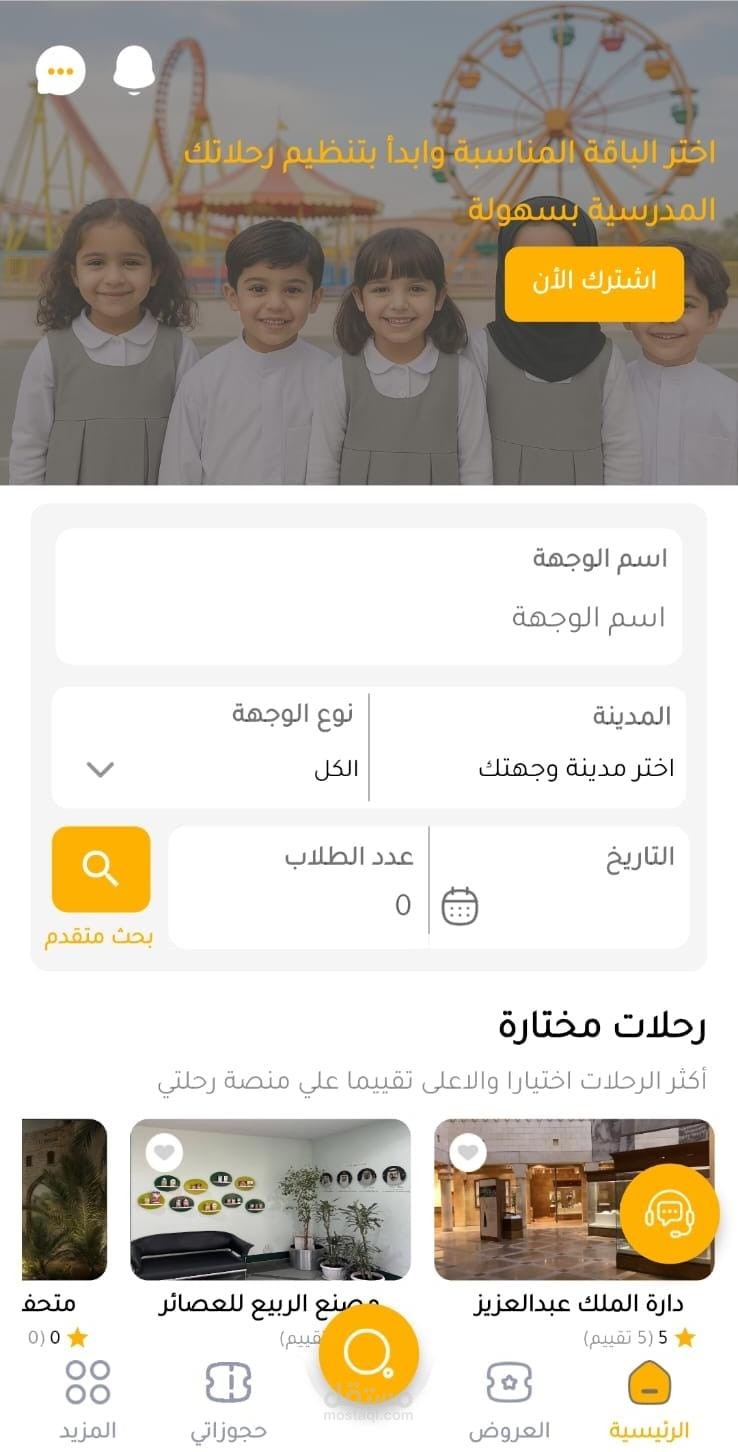Expand the نوع الوجهة dropdown
Image resolution: width=738 pixels, height=1452 pixels.
coord(210,747)
